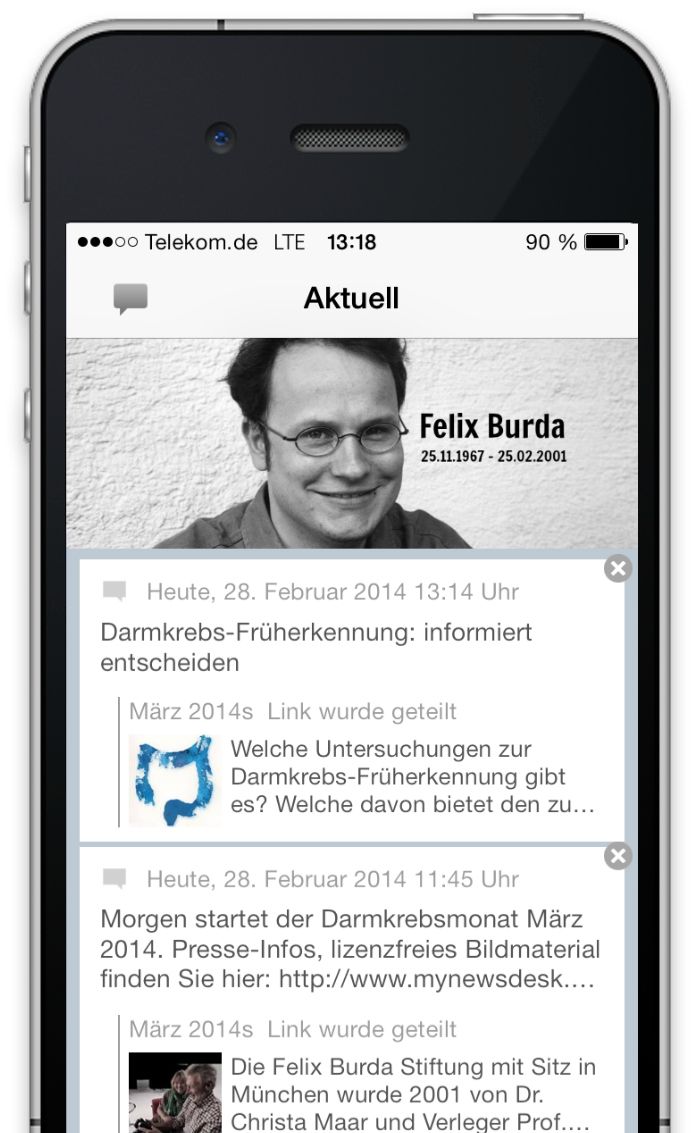Open the post 'Morgen startet der Darmkrebsmonat'
Viewport: 700px width, 1133px height.
[350, 948]
